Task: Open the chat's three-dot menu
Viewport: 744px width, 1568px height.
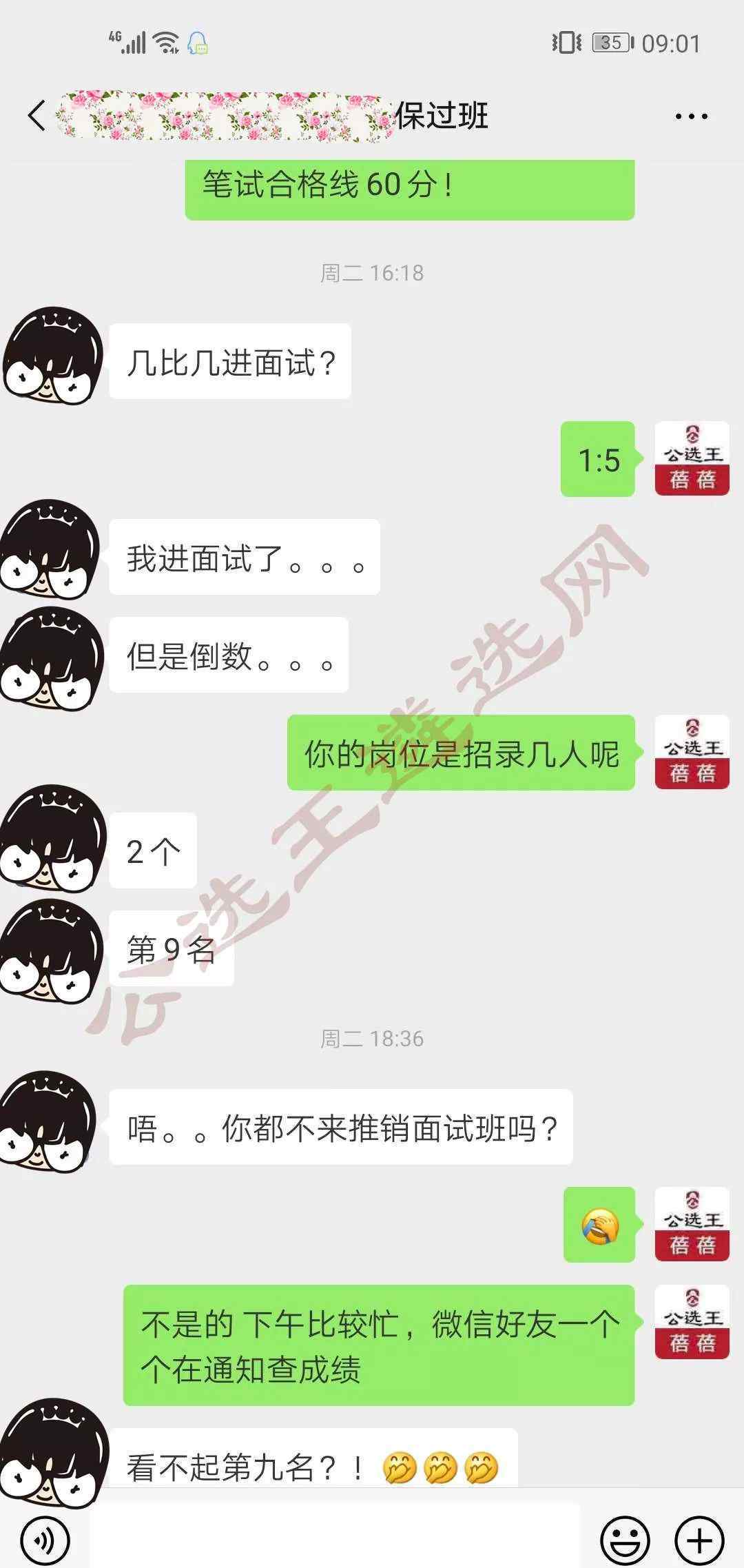Action: [x=691, y=116]
